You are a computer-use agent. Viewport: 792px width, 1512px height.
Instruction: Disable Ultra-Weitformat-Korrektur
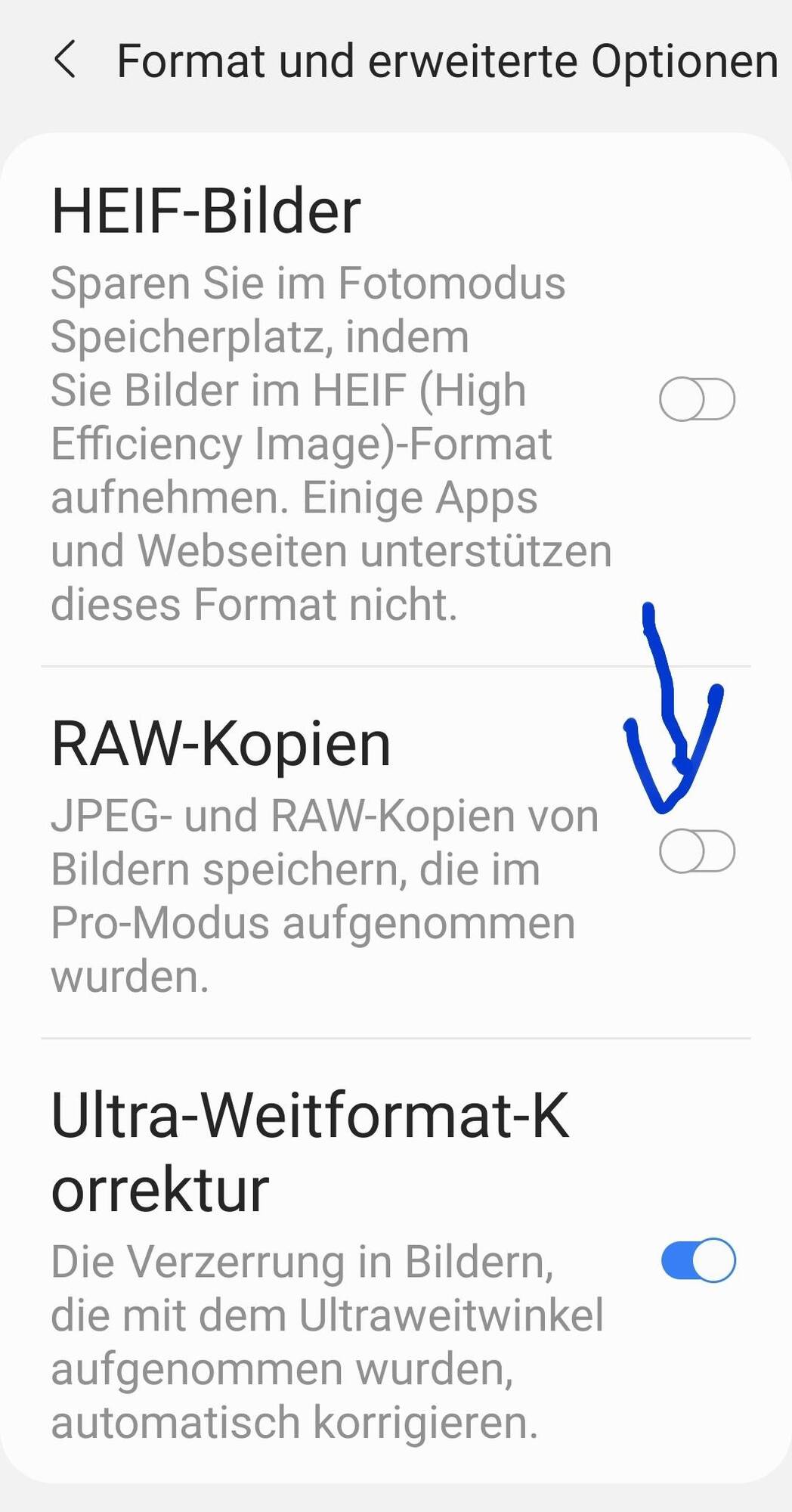698,1260
